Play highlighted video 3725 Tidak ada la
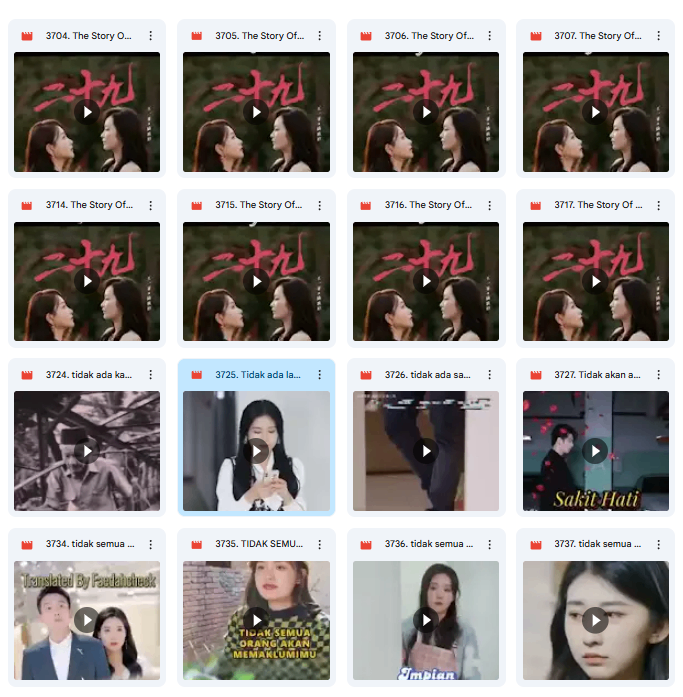This screenshot has width=683, height=697. point(256,451)
